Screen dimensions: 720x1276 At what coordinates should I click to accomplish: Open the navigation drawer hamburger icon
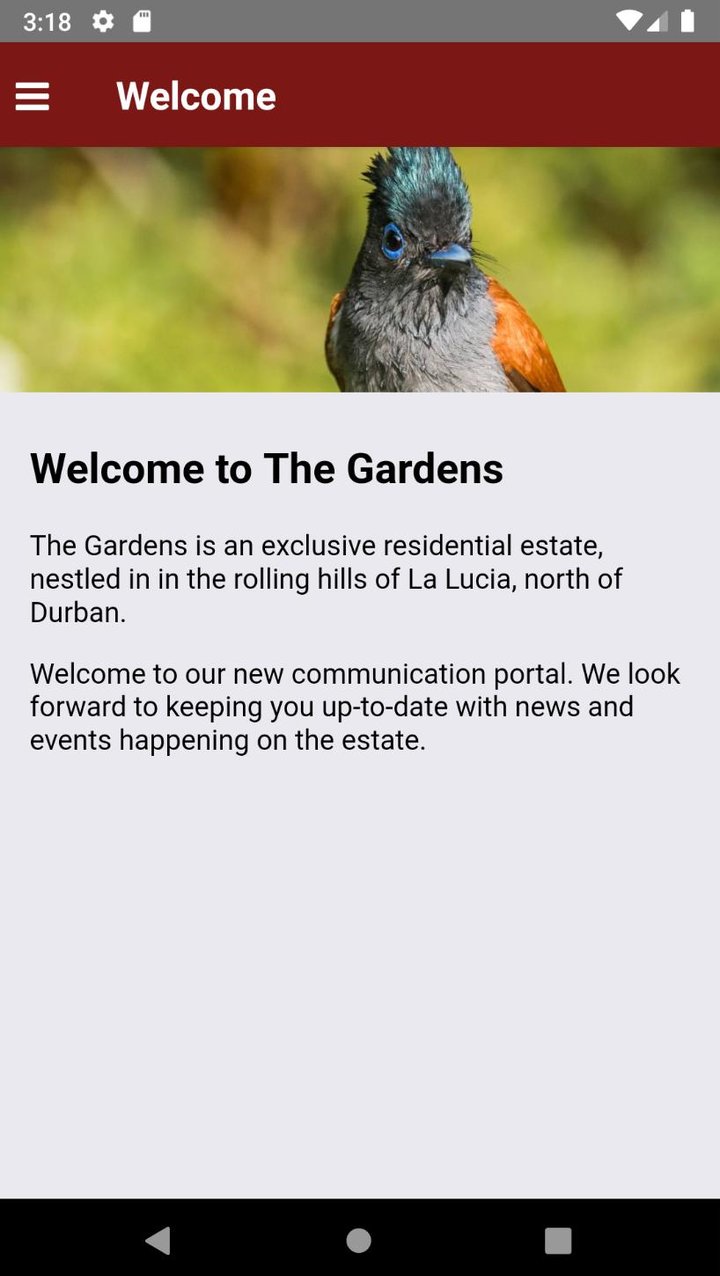pos(32,96)
